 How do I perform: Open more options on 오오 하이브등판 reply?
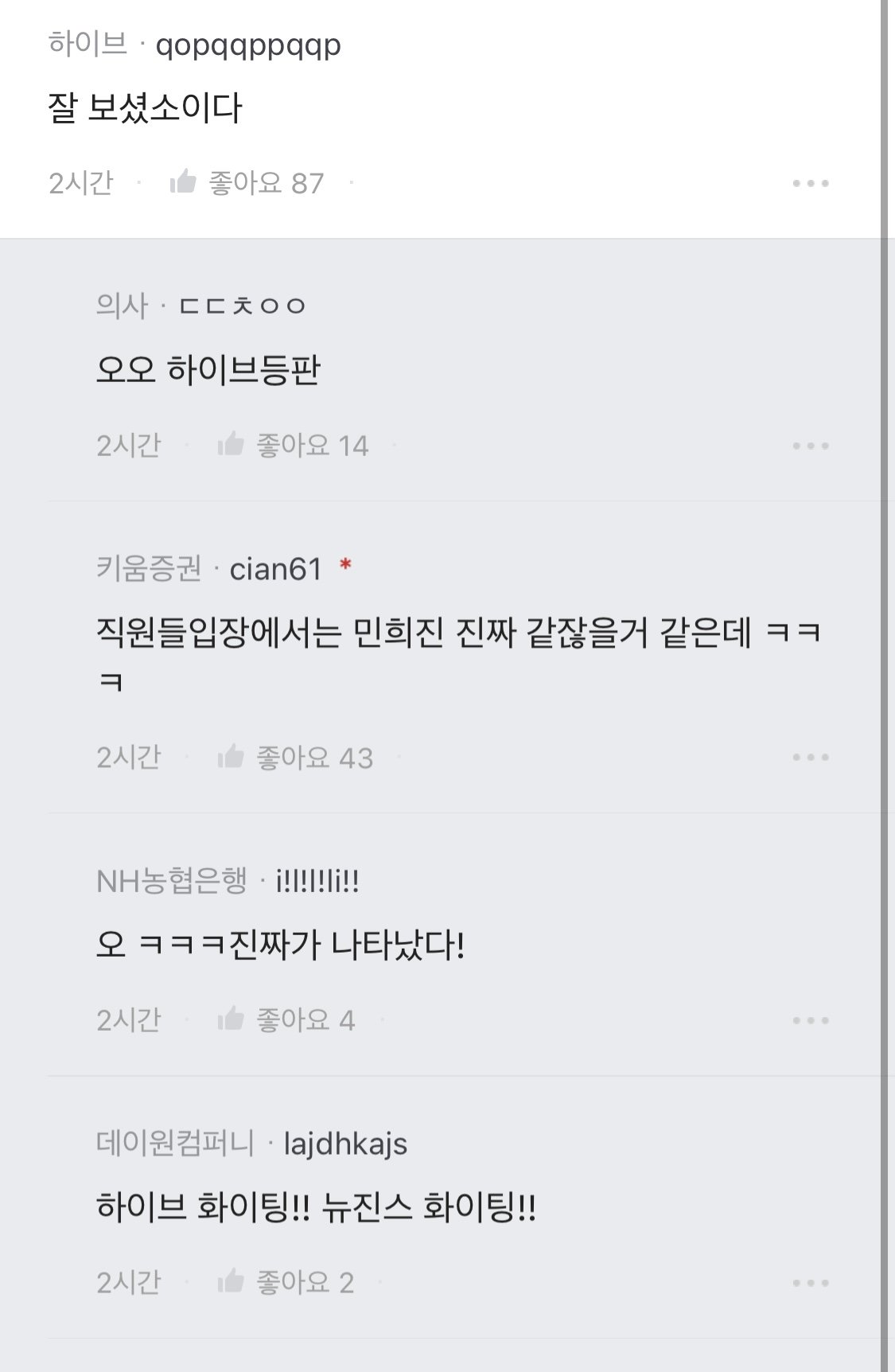tap(811, 446)
